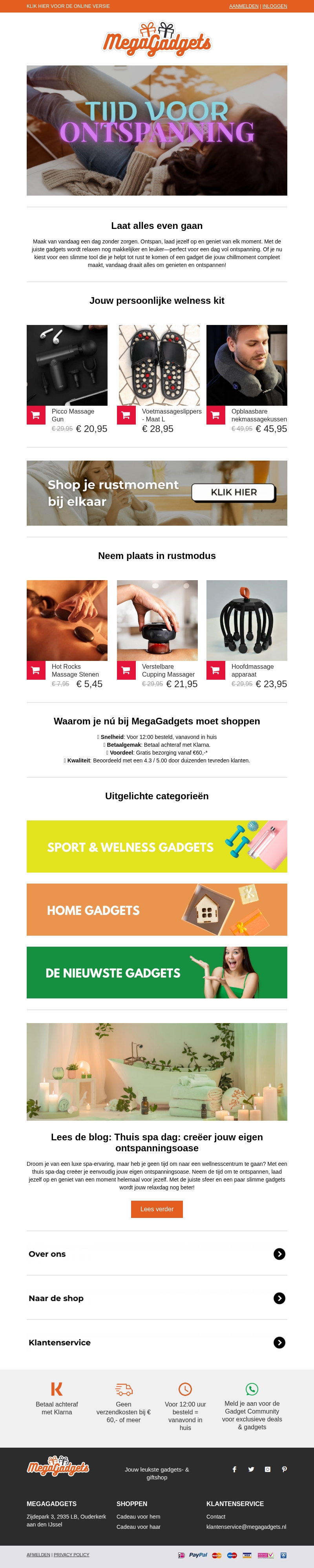This screenshot has width=314, height=1568.
Task: Open the Hot Rocks Massage Stenen tile
Action: (67, 620)
